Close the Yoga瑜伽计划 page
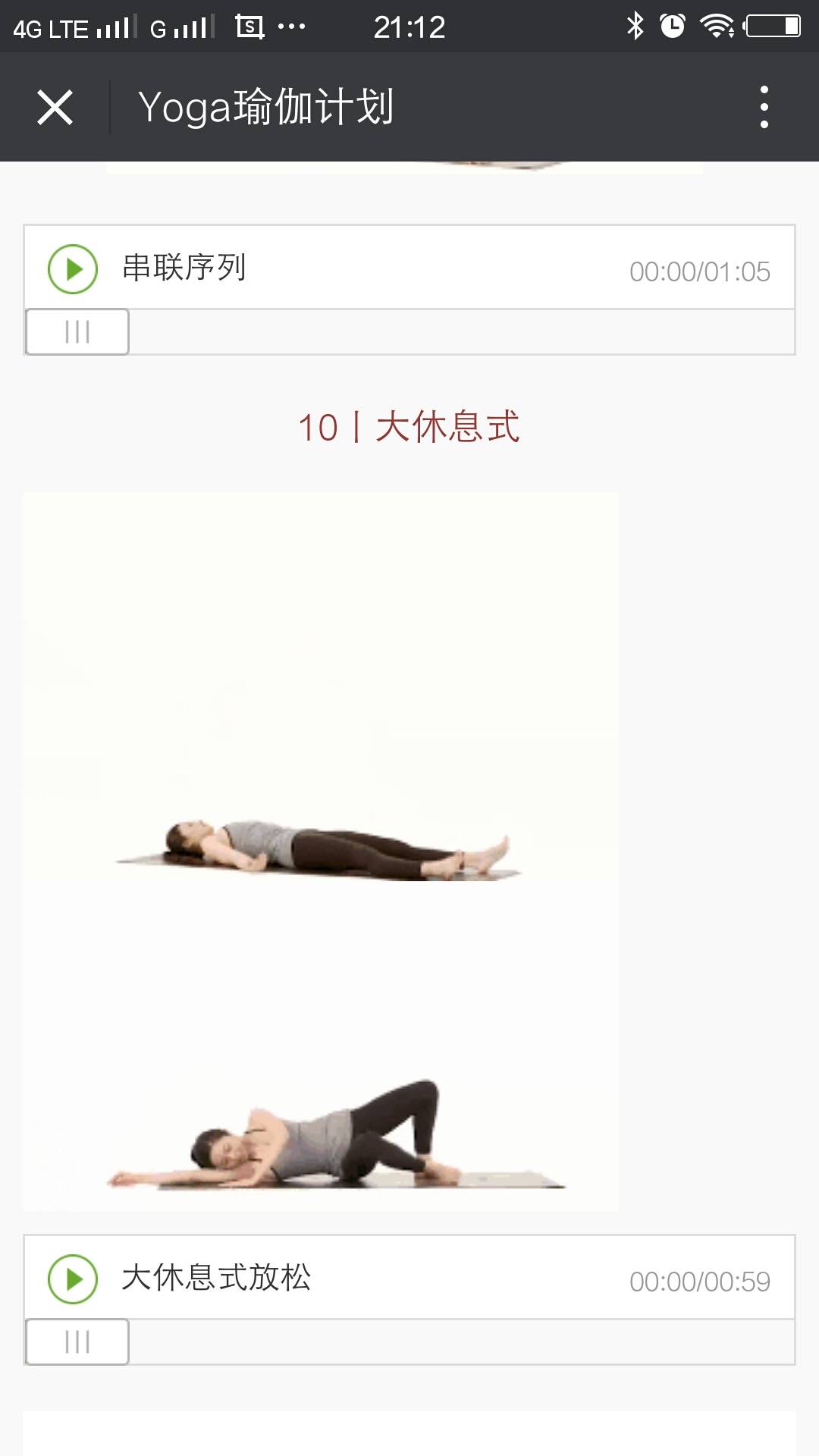Screen dimensions: 819x1456 tap(55, 107)
